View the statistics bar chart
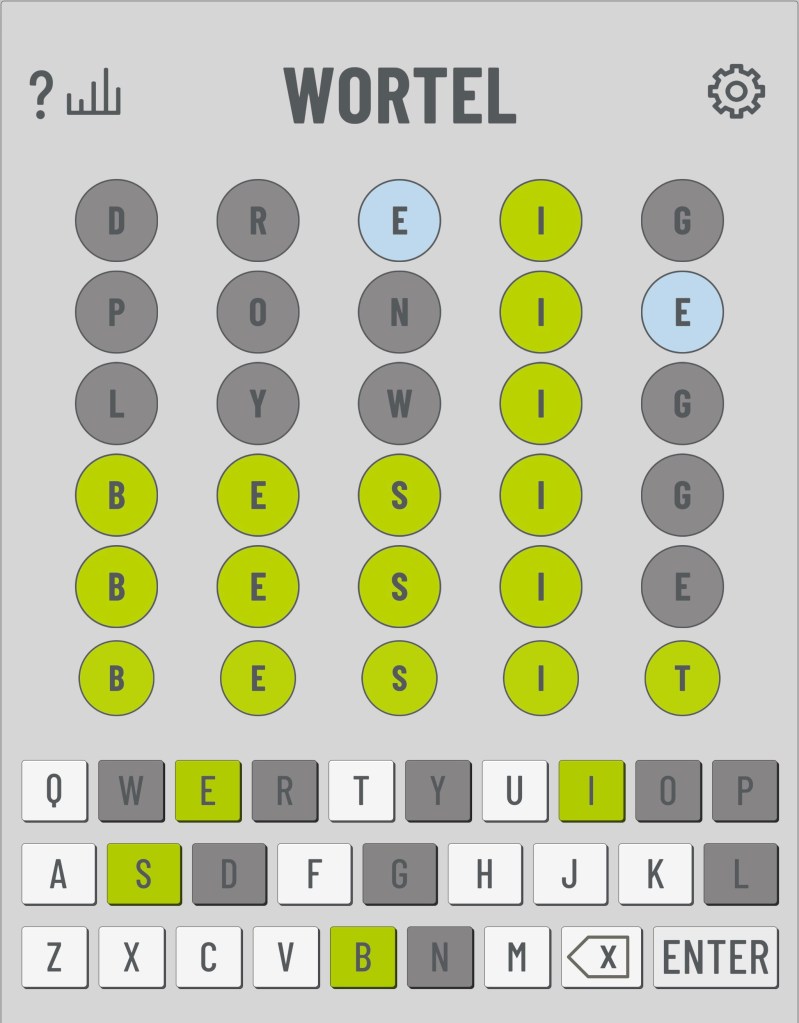This screenshot has height=1023, width=799. click(94, 99)
